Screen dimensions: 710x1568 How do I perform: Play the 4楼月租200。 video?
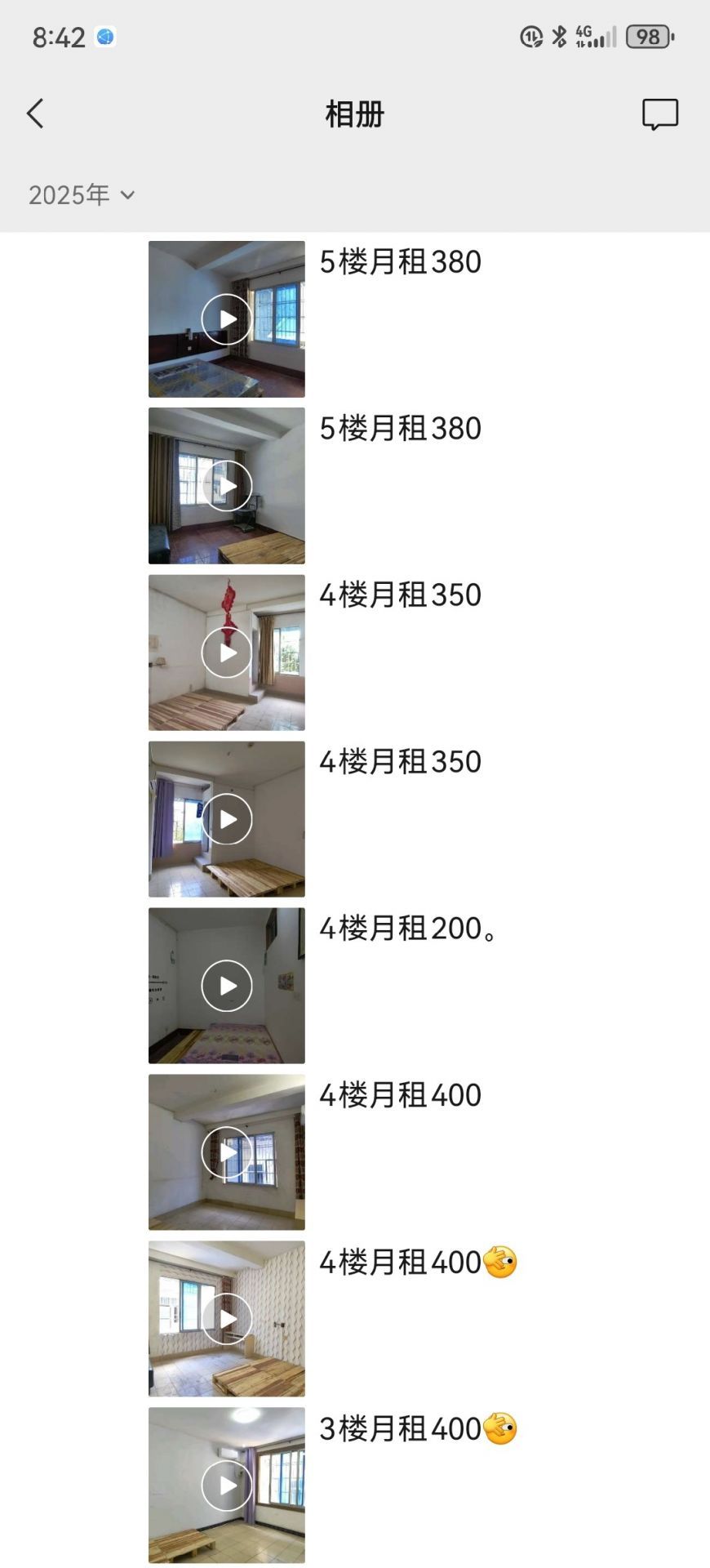pyautogui.click(x=227, y=986)
